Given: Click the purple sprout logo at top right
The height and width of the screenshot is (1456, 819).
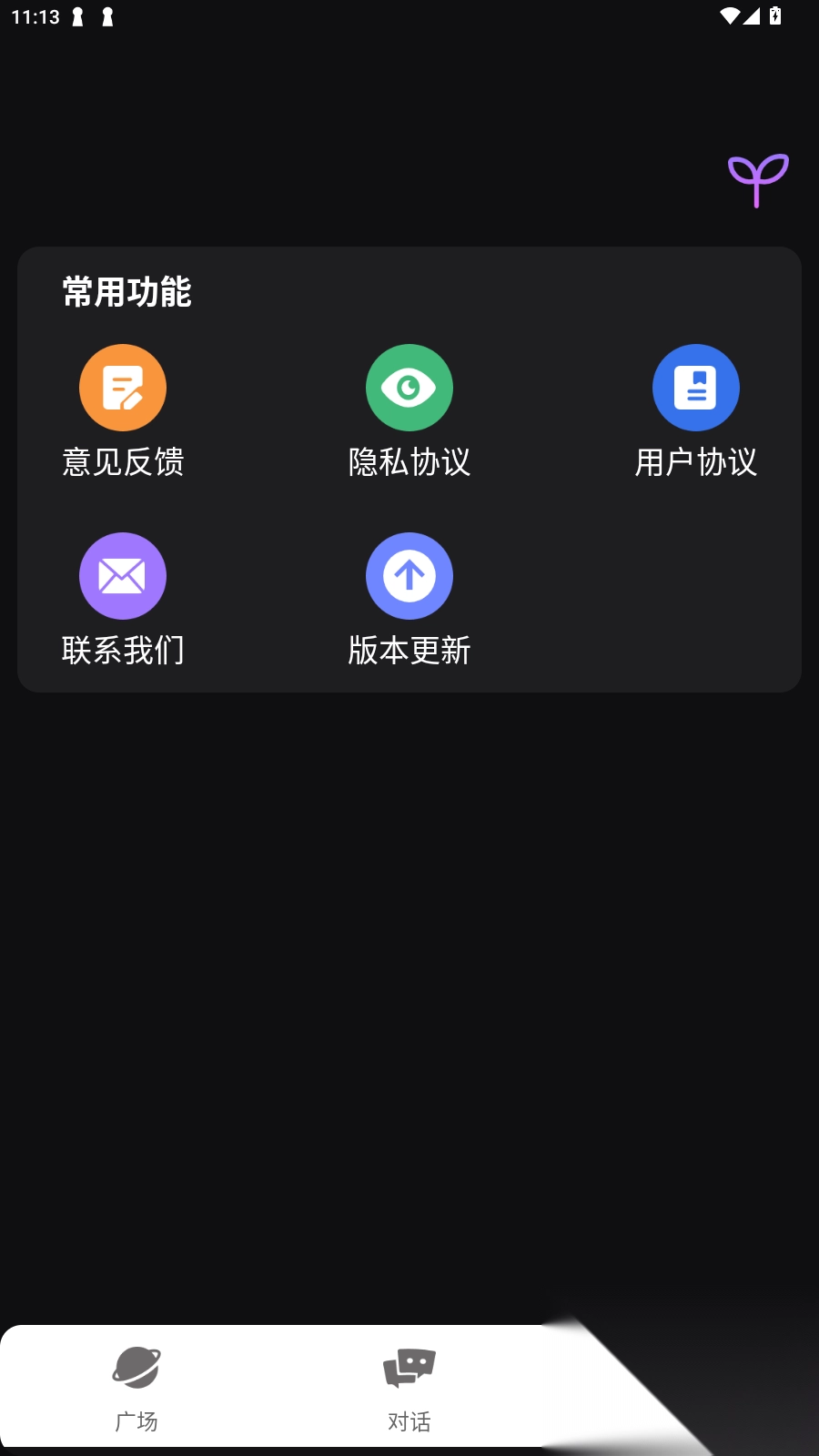Looking at the screenshot, I should [757, 181].
